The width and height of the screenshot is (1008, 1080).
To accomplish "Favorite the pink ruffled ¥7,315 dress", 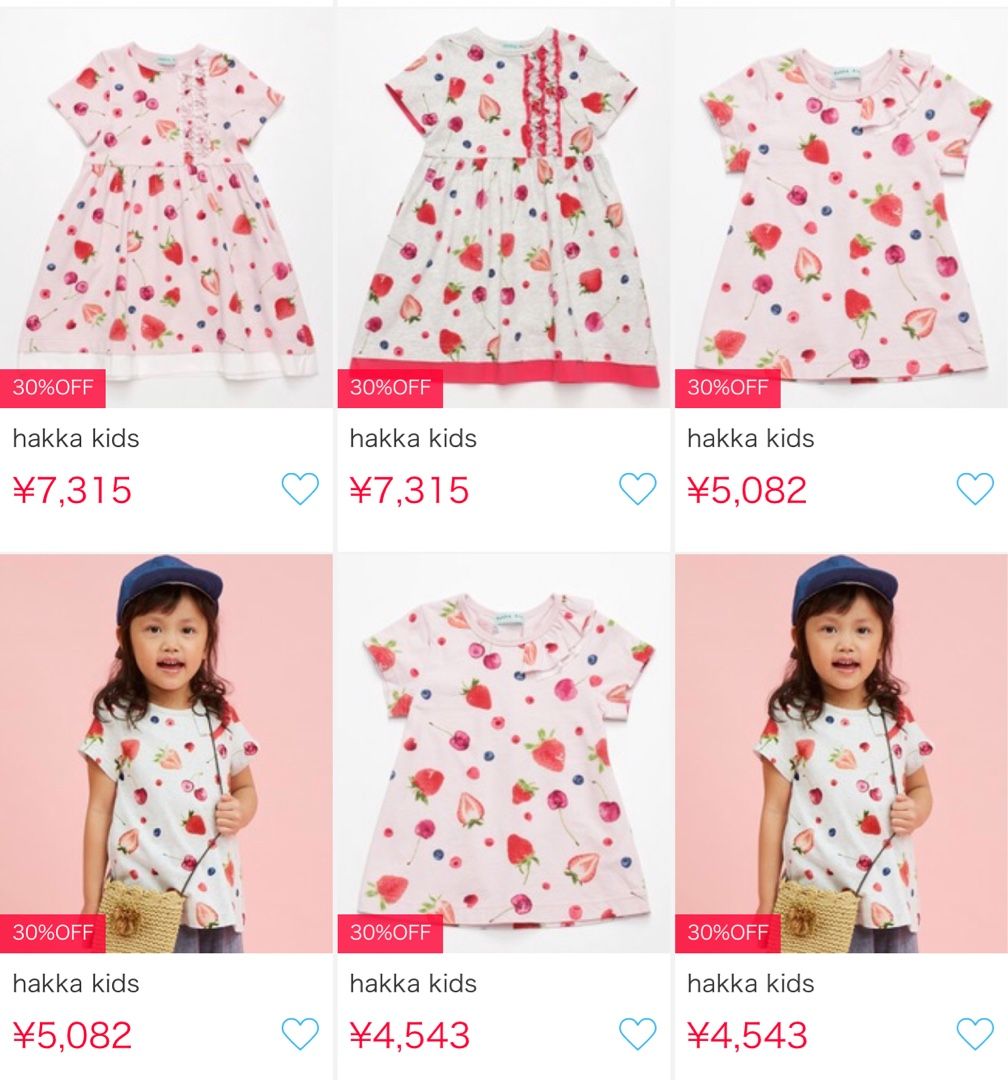I will point(299,489).
